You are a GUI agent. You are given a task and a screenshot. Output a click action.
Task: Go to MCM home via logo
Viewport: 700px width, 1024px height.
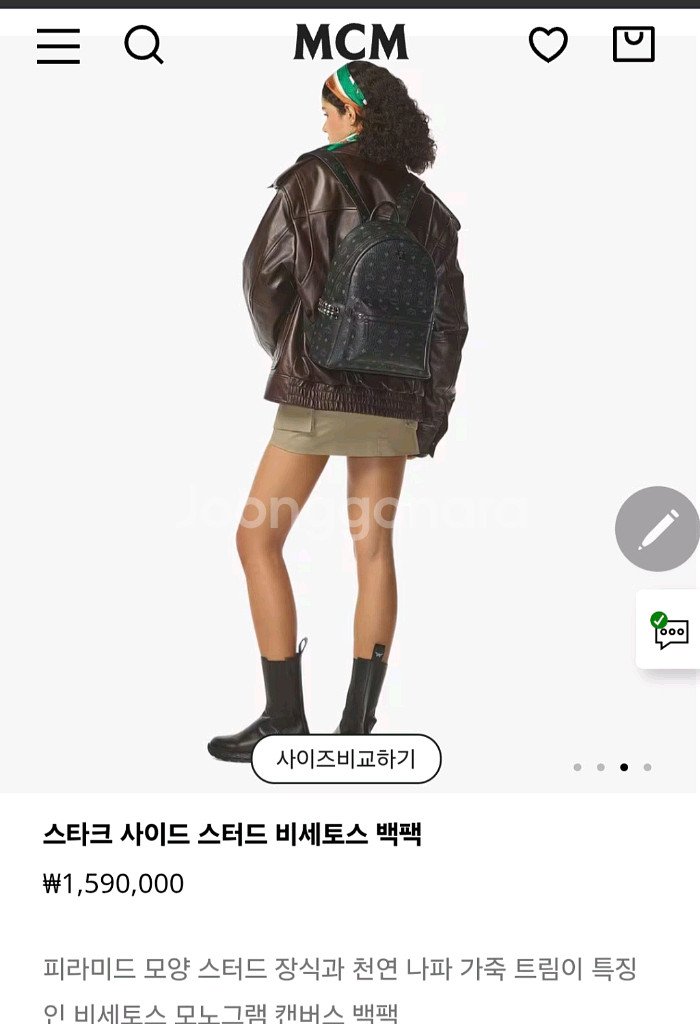click(x=351, y=42)
